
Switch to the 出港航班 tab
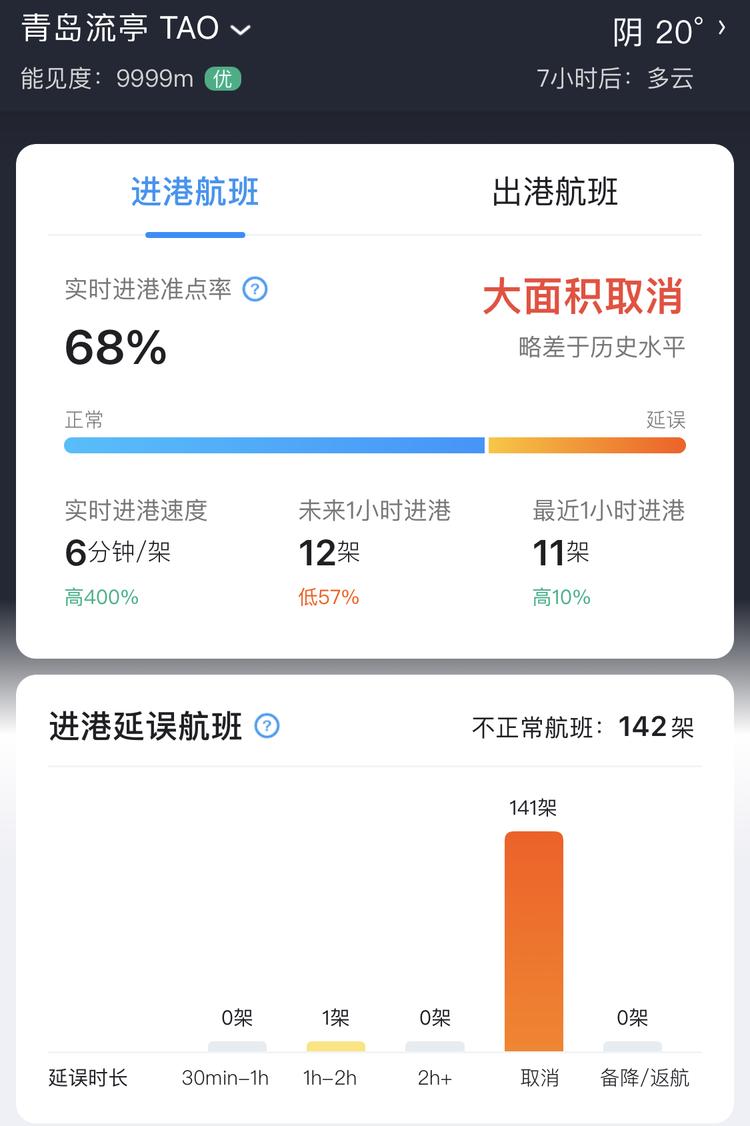point(555,192)
